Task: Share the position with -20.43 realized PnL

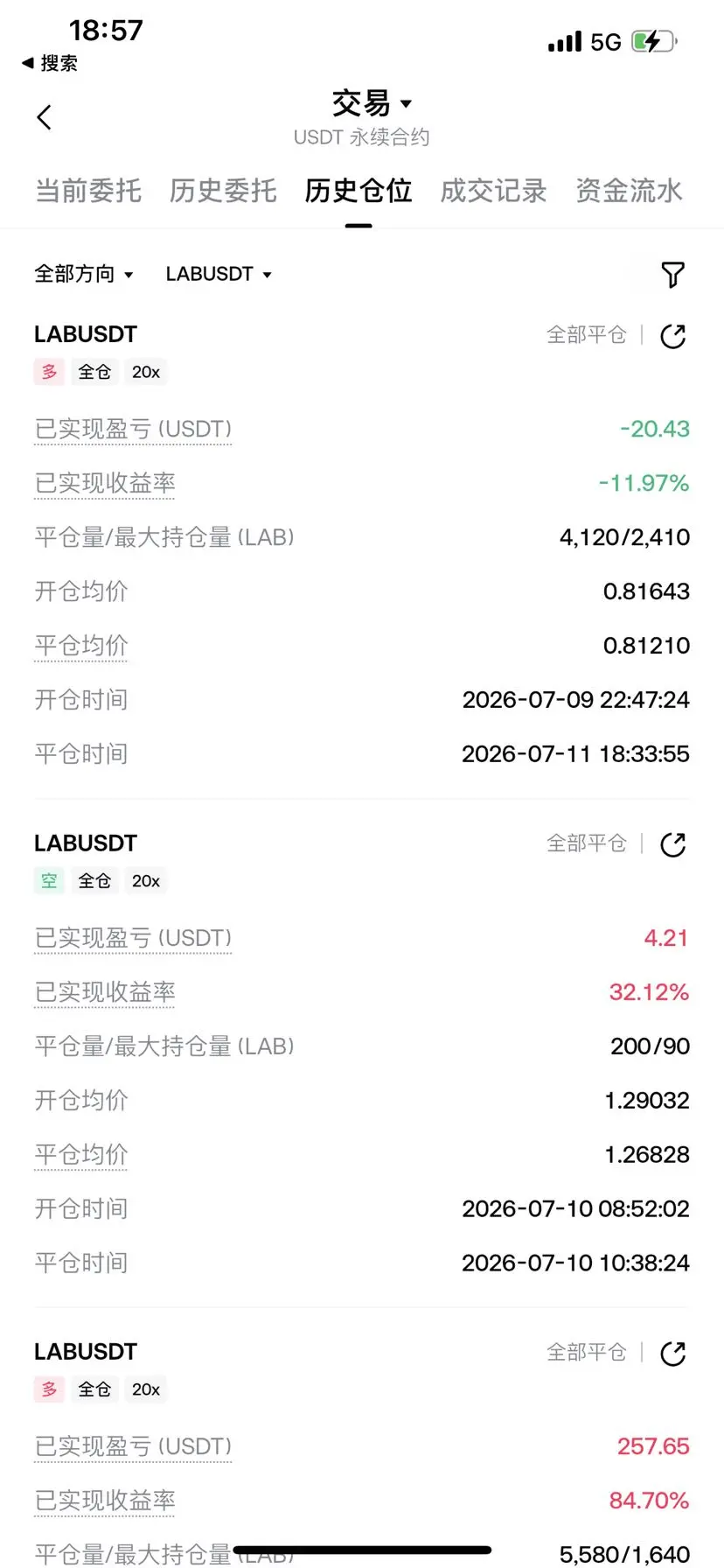Action: click(x=672, y=336)
